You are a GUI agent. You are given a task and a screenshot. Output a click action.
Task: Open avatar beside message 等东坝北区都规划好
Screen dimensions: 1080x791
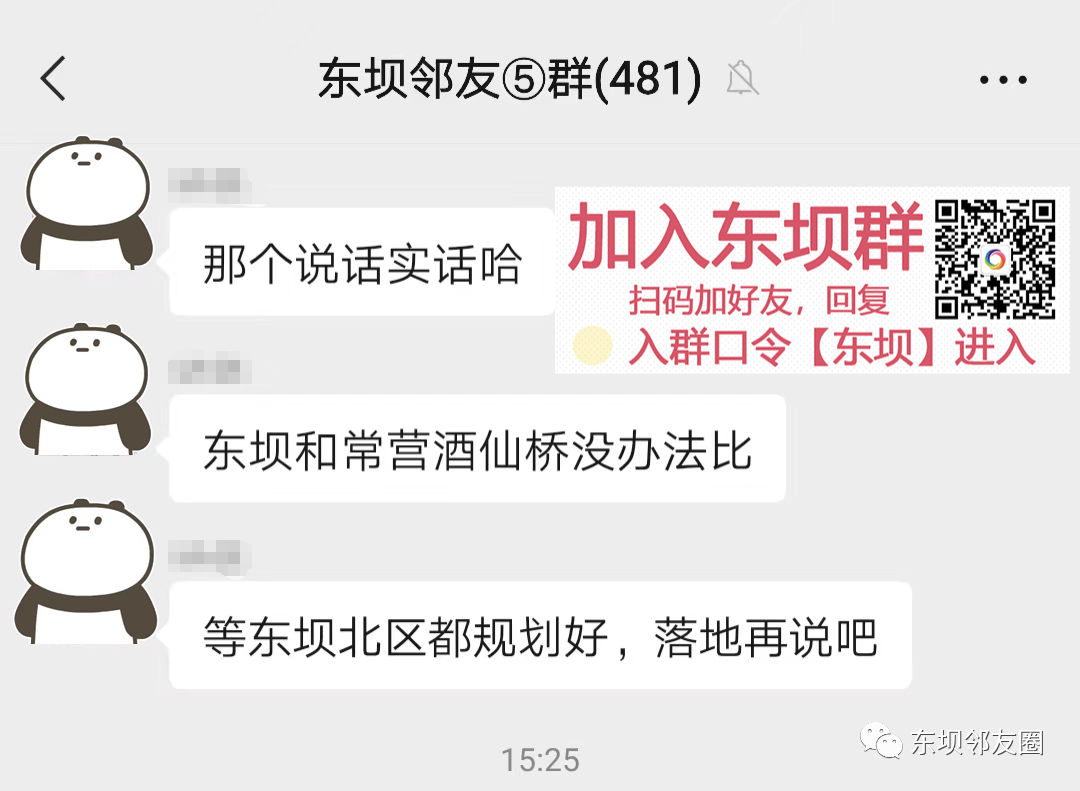pos(87,576)
